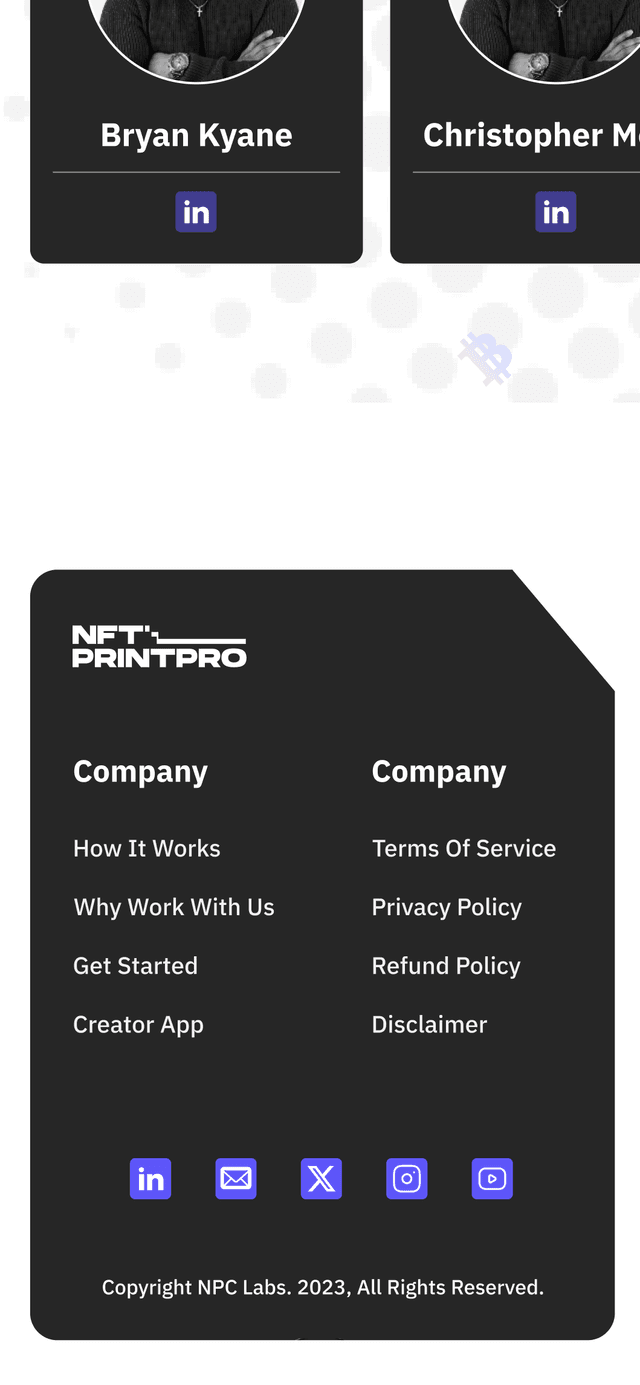This screenshot has height=1385, width=640.
Task: Visit the Instagram page
Action: pos(407,1179)
